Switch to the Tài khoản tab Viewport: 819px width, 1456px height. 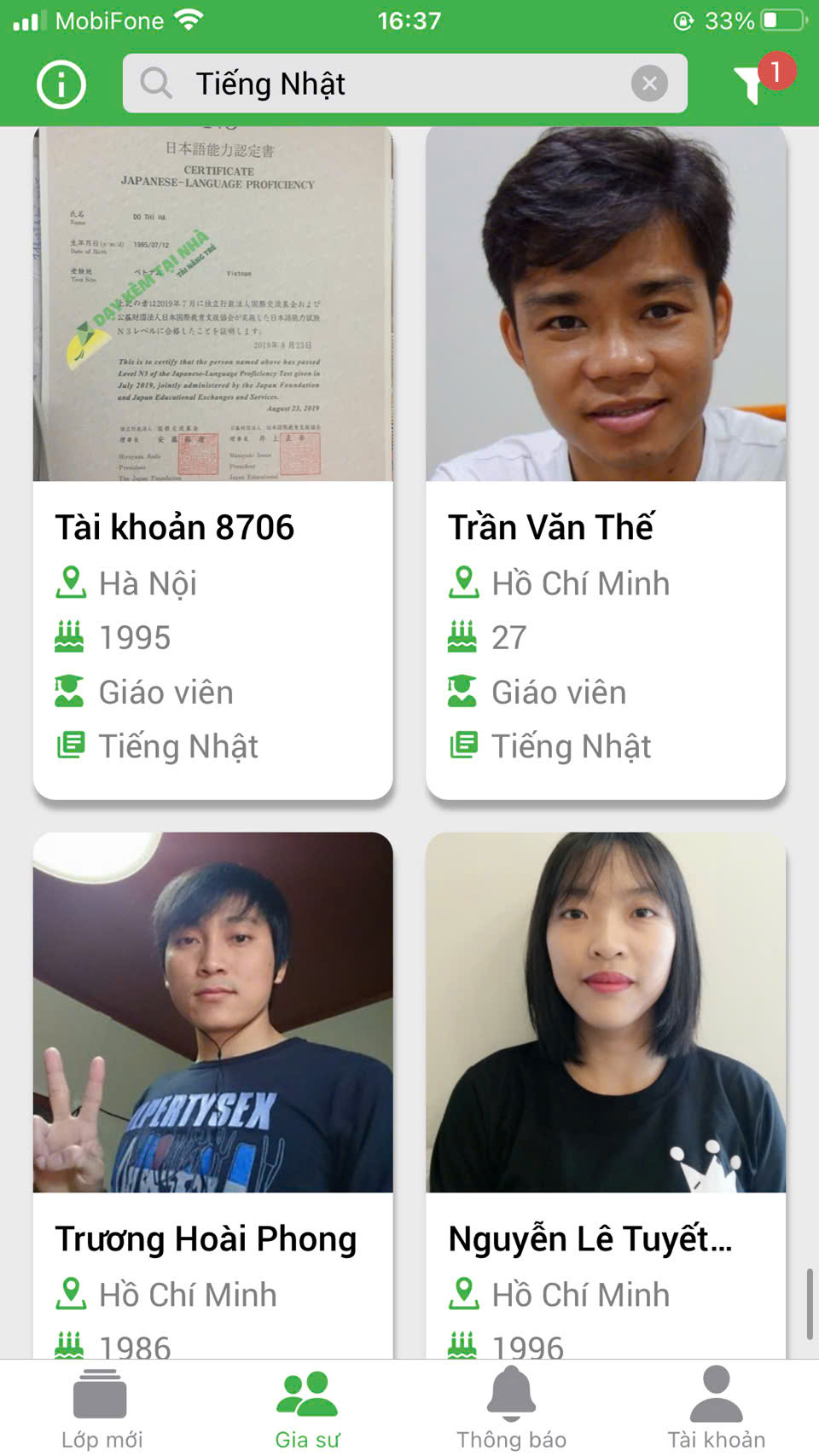click(x=716, y=1407)
